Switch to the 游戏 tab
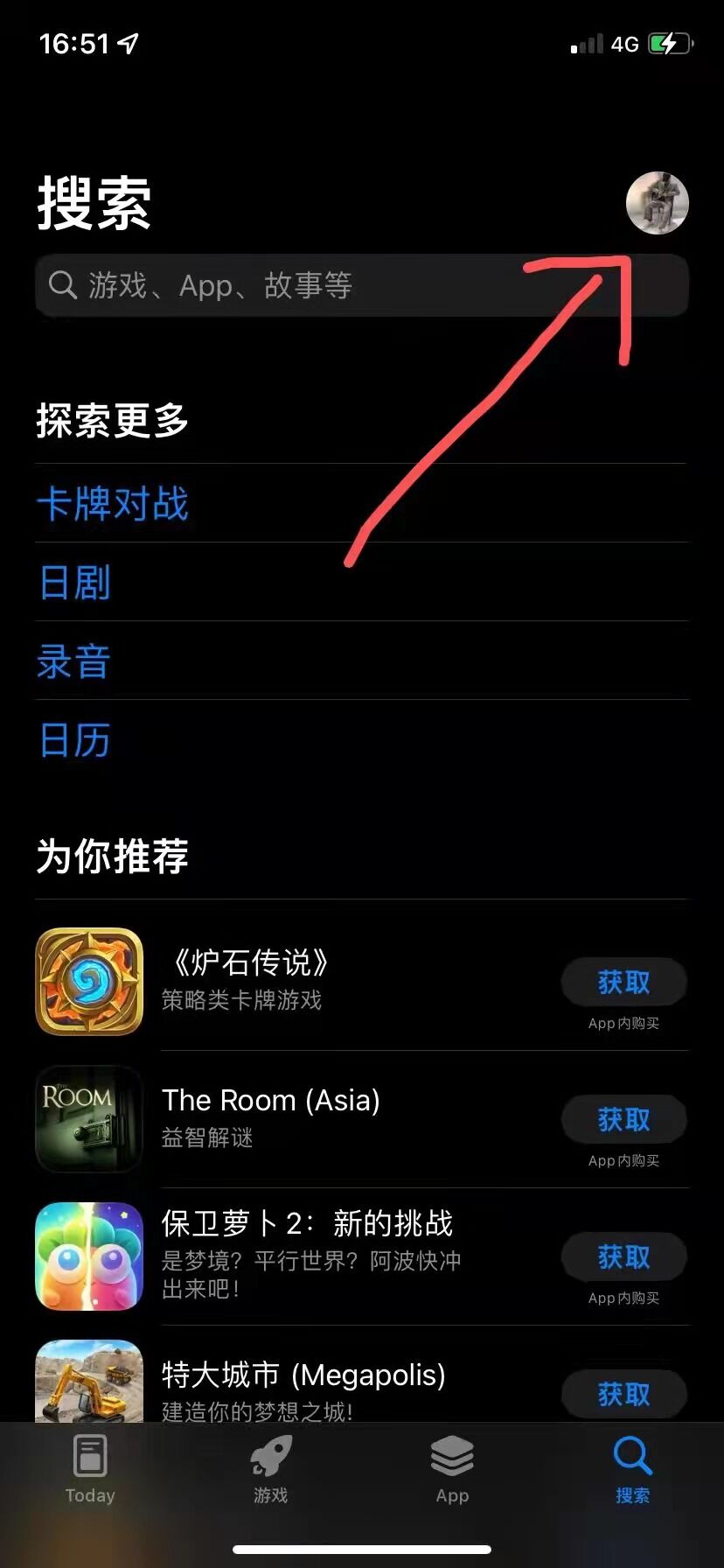 tap(271, 1472)
